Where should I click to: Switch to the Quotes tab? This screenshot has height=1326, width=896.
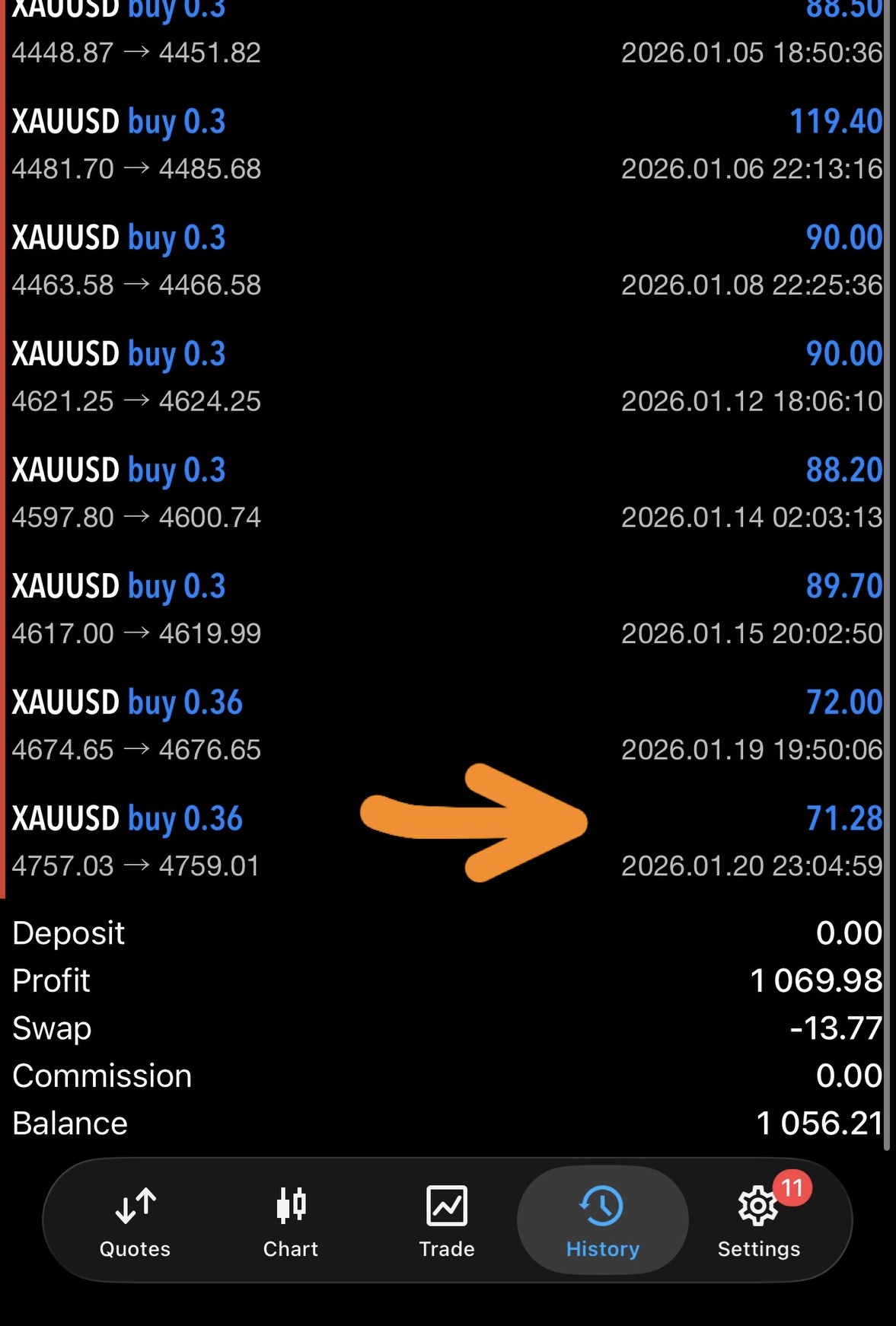135,1221
